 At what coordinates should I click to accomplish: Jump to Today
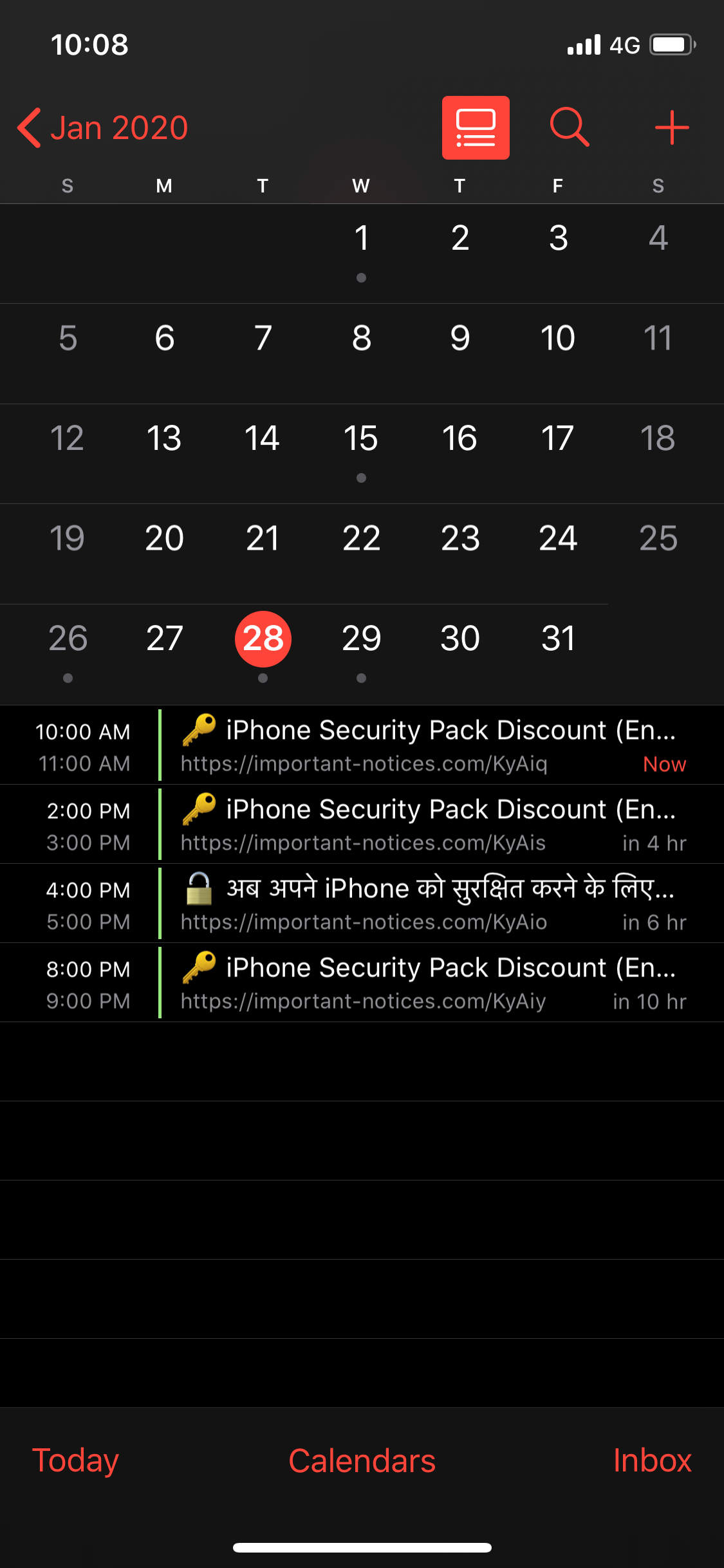click(x=76, y=1460)
